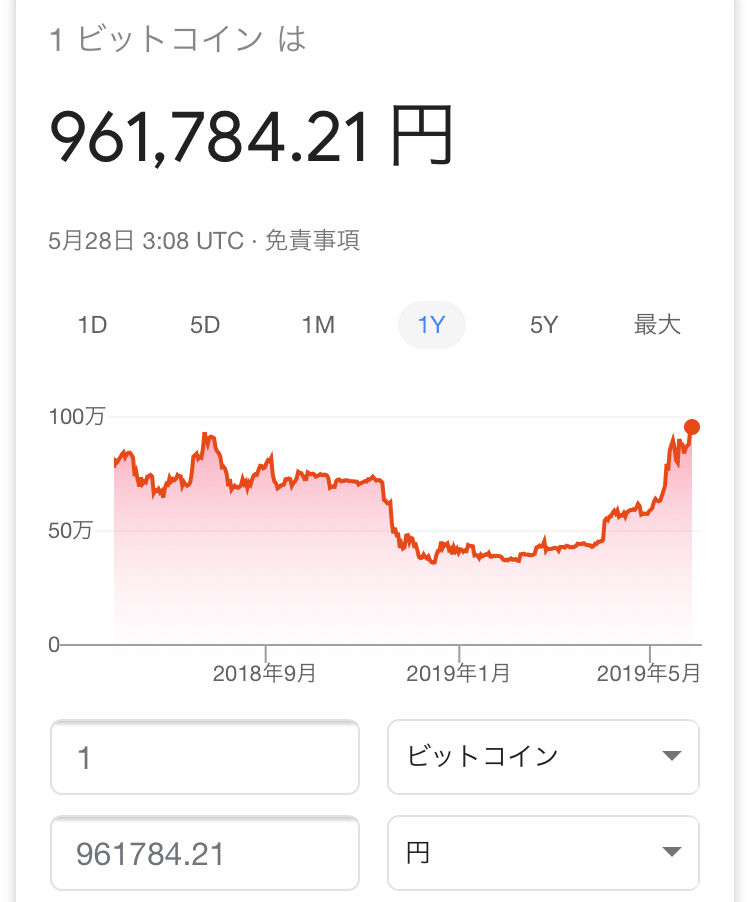The image size is (750, 902).
Task: Edit the 961784.21 yen field
Action: click(205, 853)
